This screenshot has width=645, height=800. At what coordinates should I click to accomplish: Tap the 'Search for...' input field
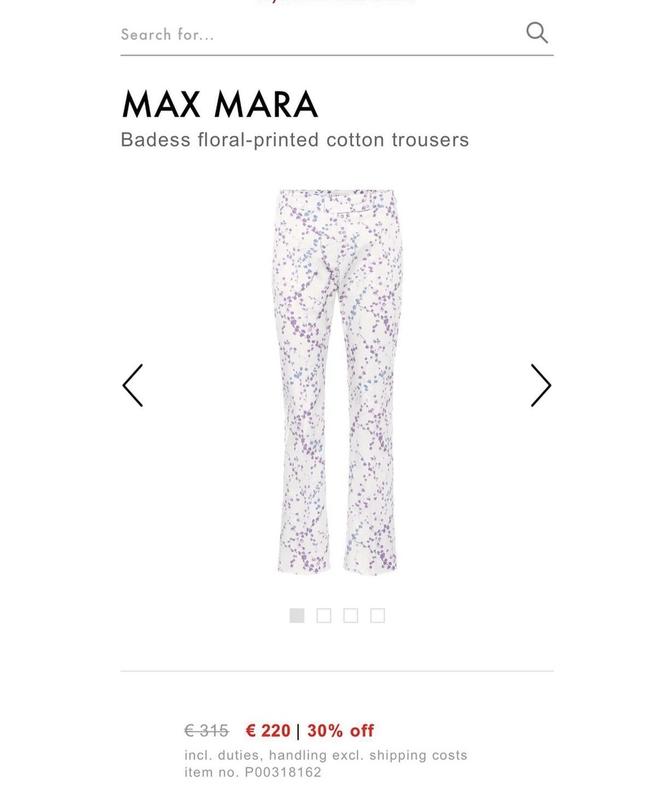(x=310, y=34)
